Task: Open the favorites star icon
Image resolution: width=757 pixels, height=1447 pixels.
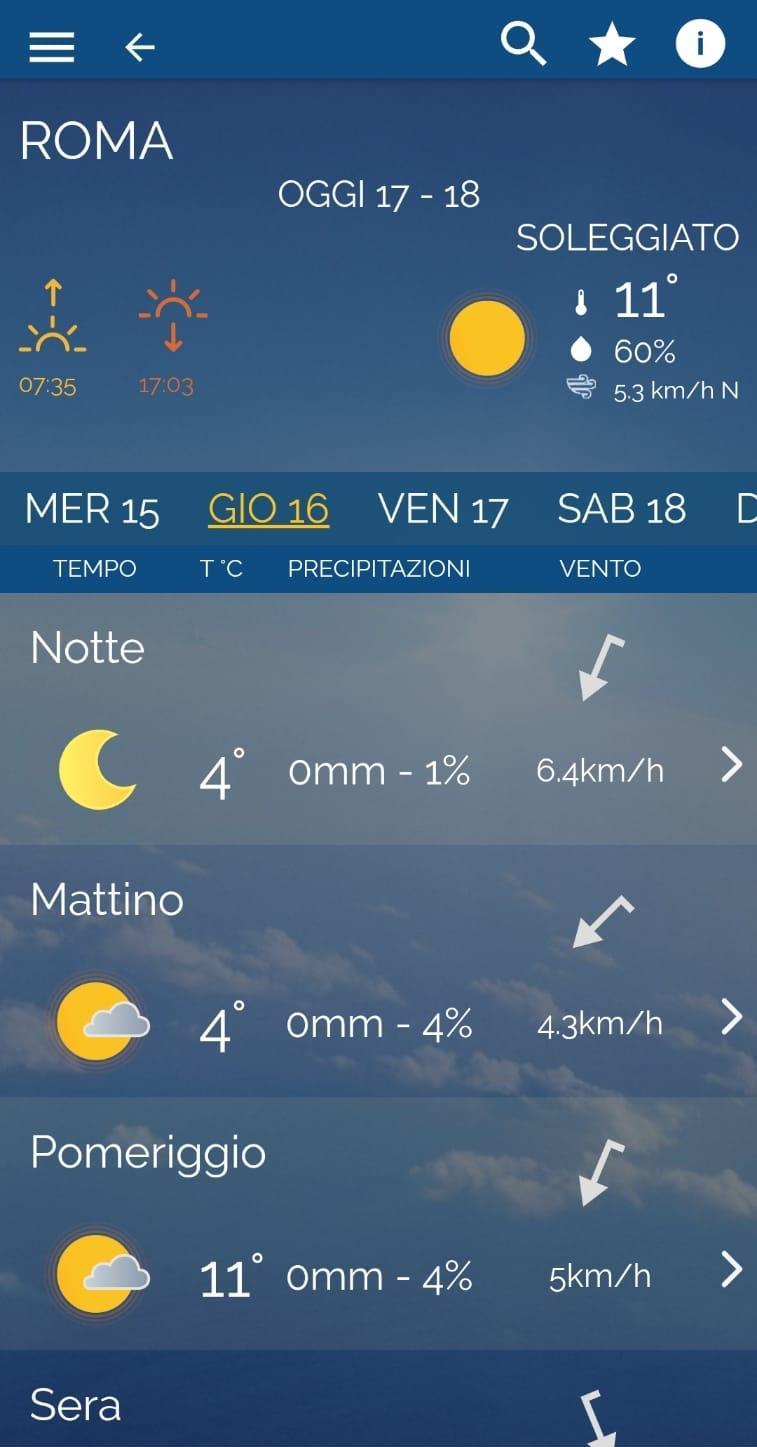Action: coord(610,43)
